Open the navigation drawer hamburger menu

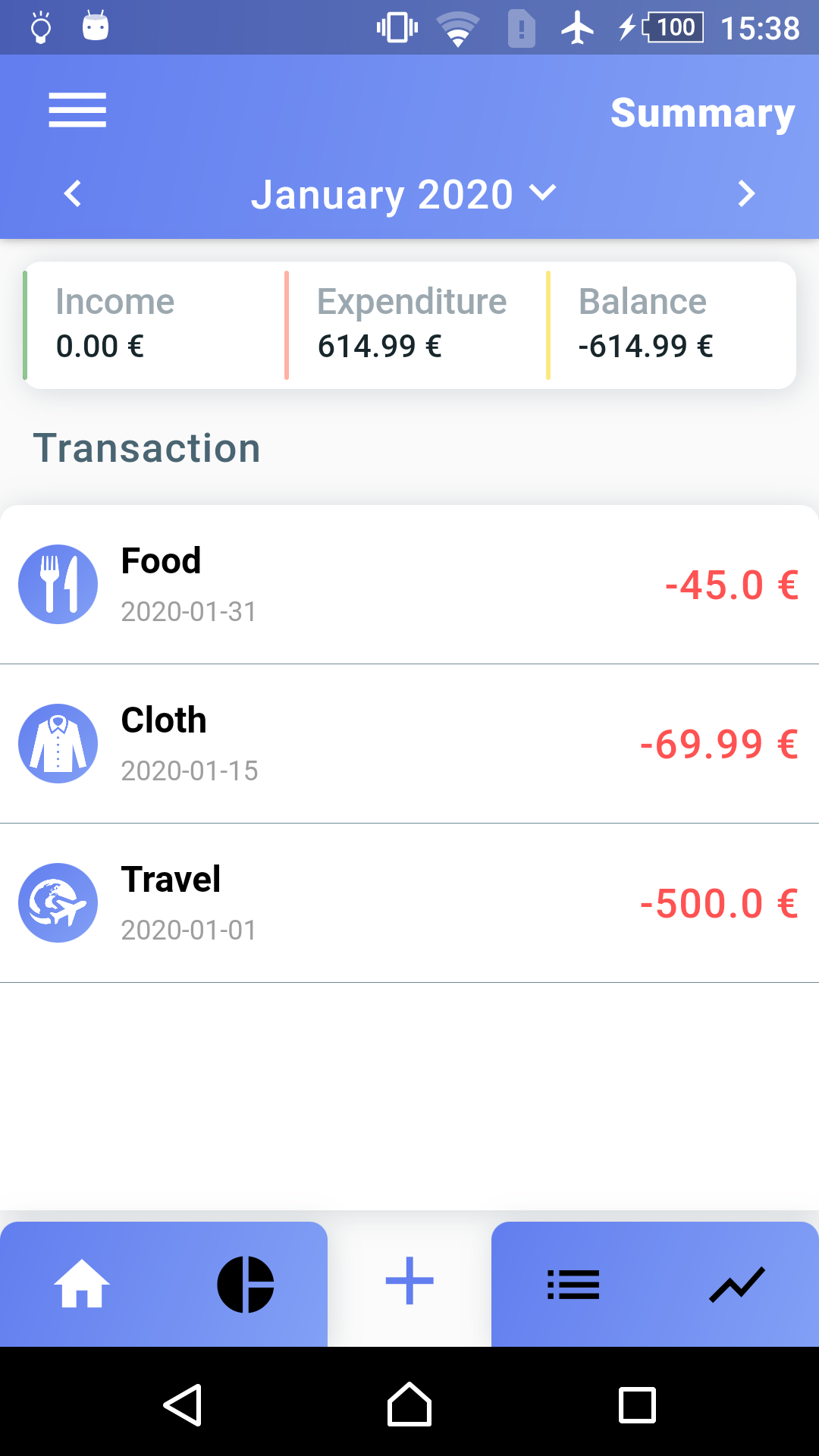click(x=77, y=108)
